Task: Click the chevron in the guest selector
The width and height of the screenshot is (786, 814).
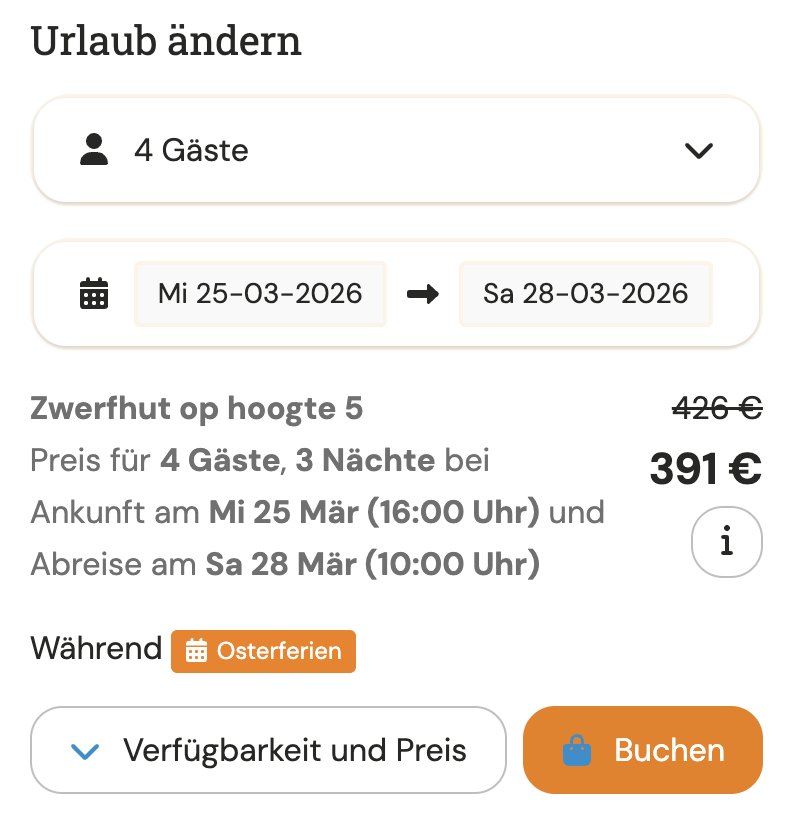Action: tap(700, 150)
